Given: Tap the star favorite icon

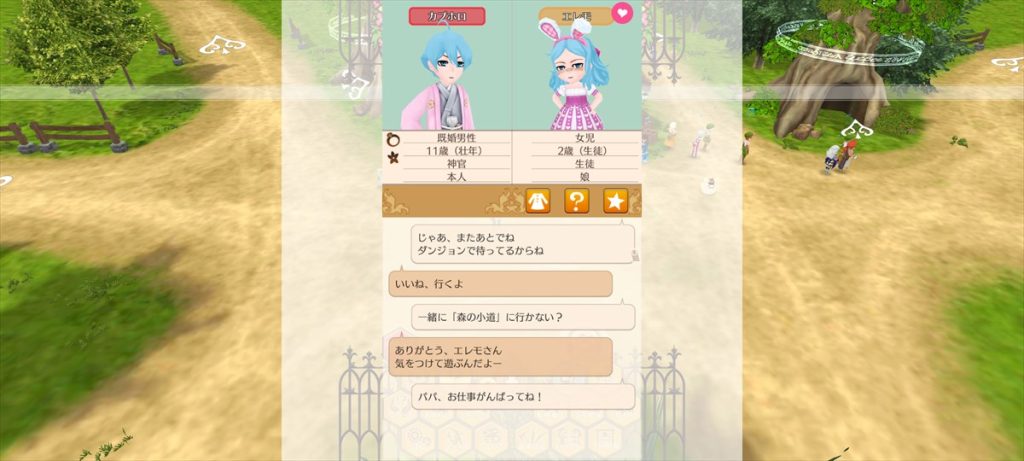Looking at the screenshot, I should click(x=615, y=201).
